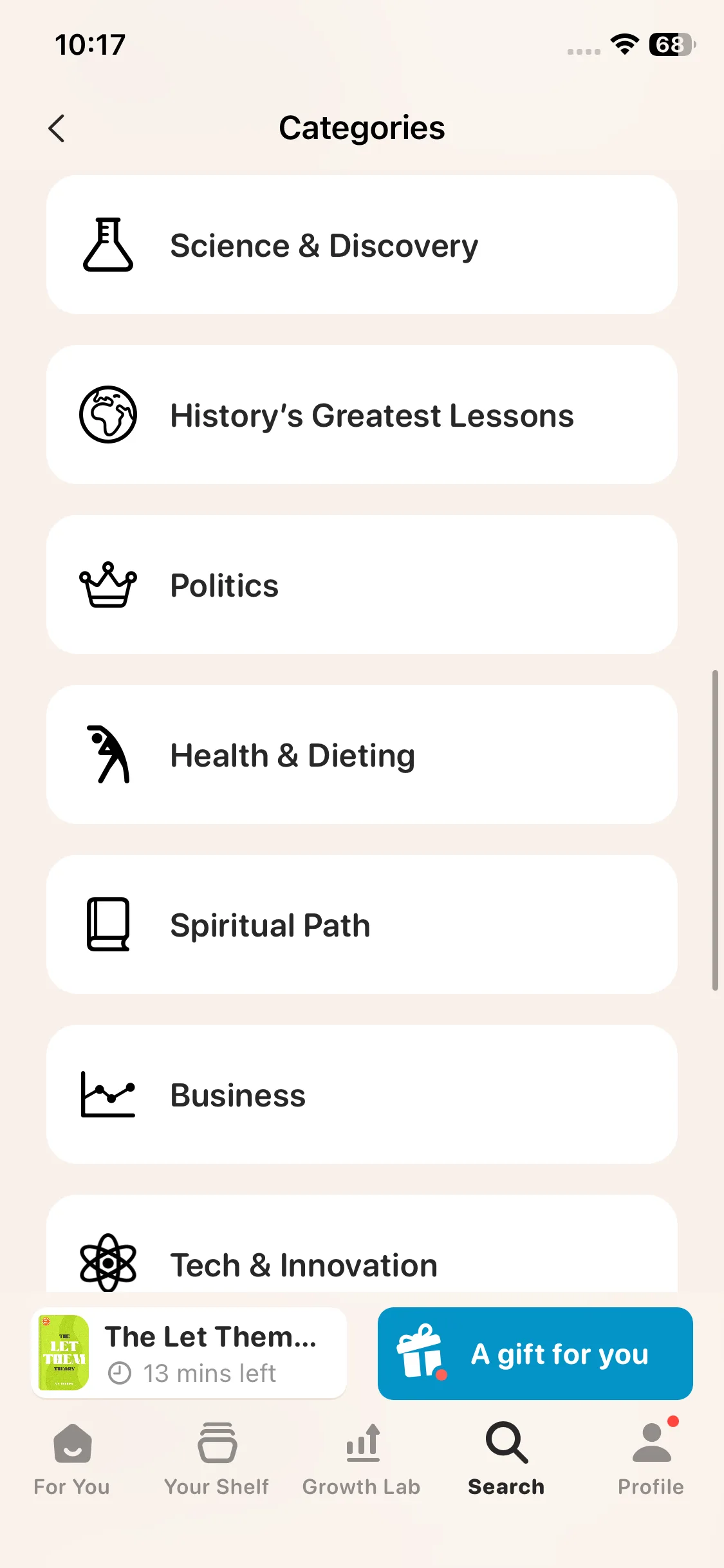View the Business category

pos(361,1095)
